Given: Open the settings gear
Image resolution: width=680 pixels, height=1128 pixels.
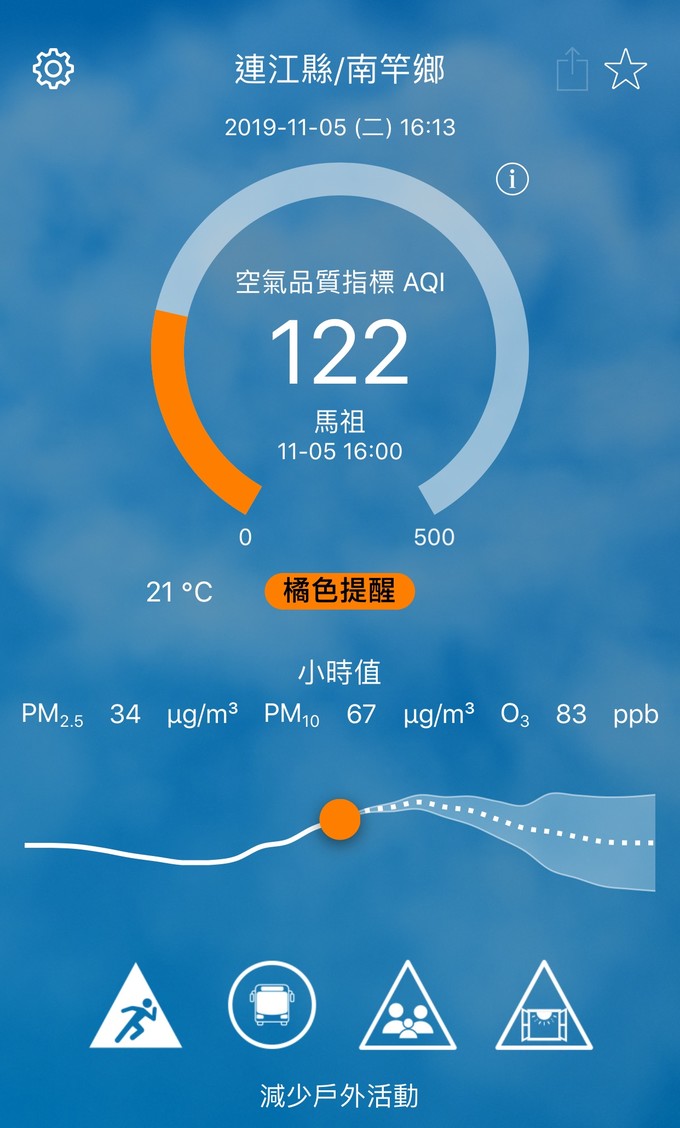Looking at the screenshot, I should point(54,69).
